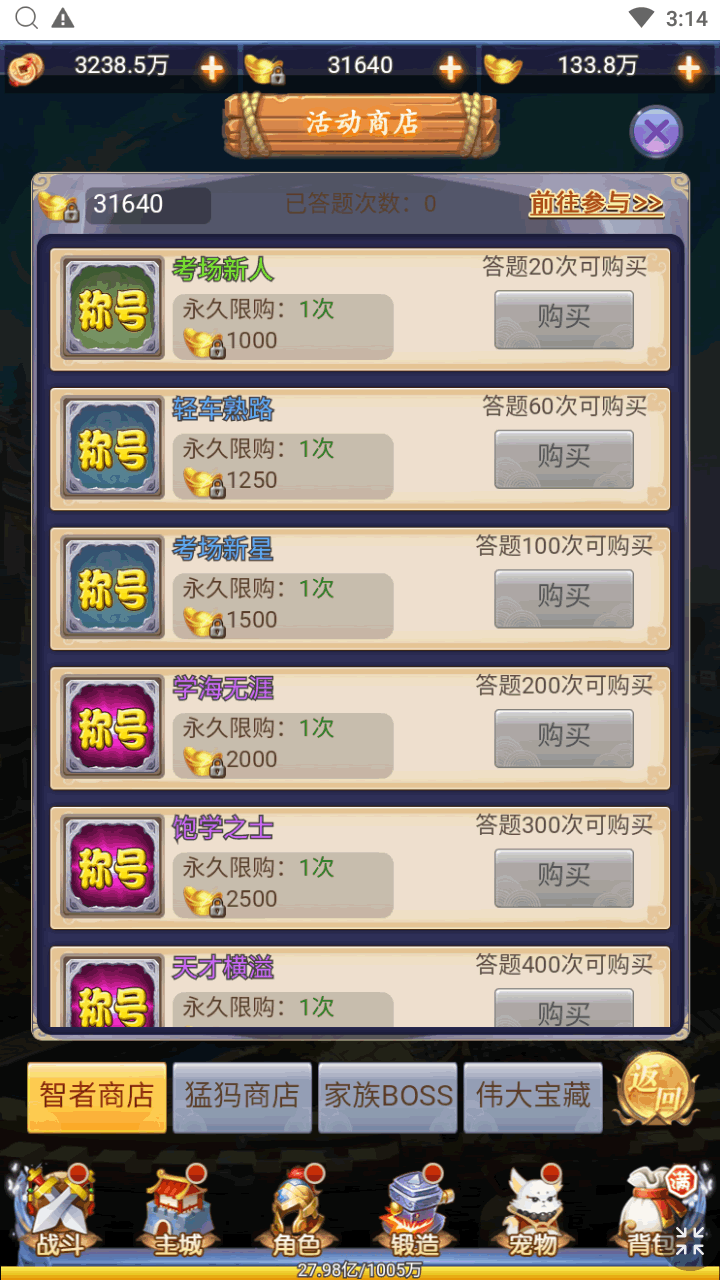This screenshot has height=1280, width=720.
Task: Select the 智者商店 tab
Action: [x=97, y=1096]
